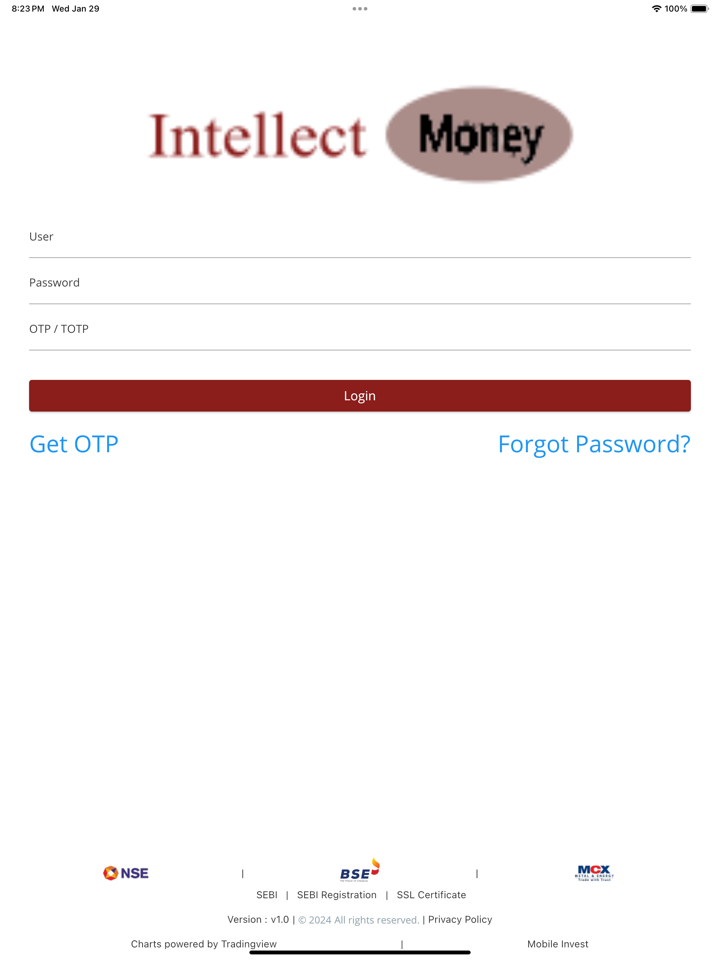Tap the red Login button
The width and height of the screenshot is (720, 960).
pyautogui.click(x=359, y=396)
